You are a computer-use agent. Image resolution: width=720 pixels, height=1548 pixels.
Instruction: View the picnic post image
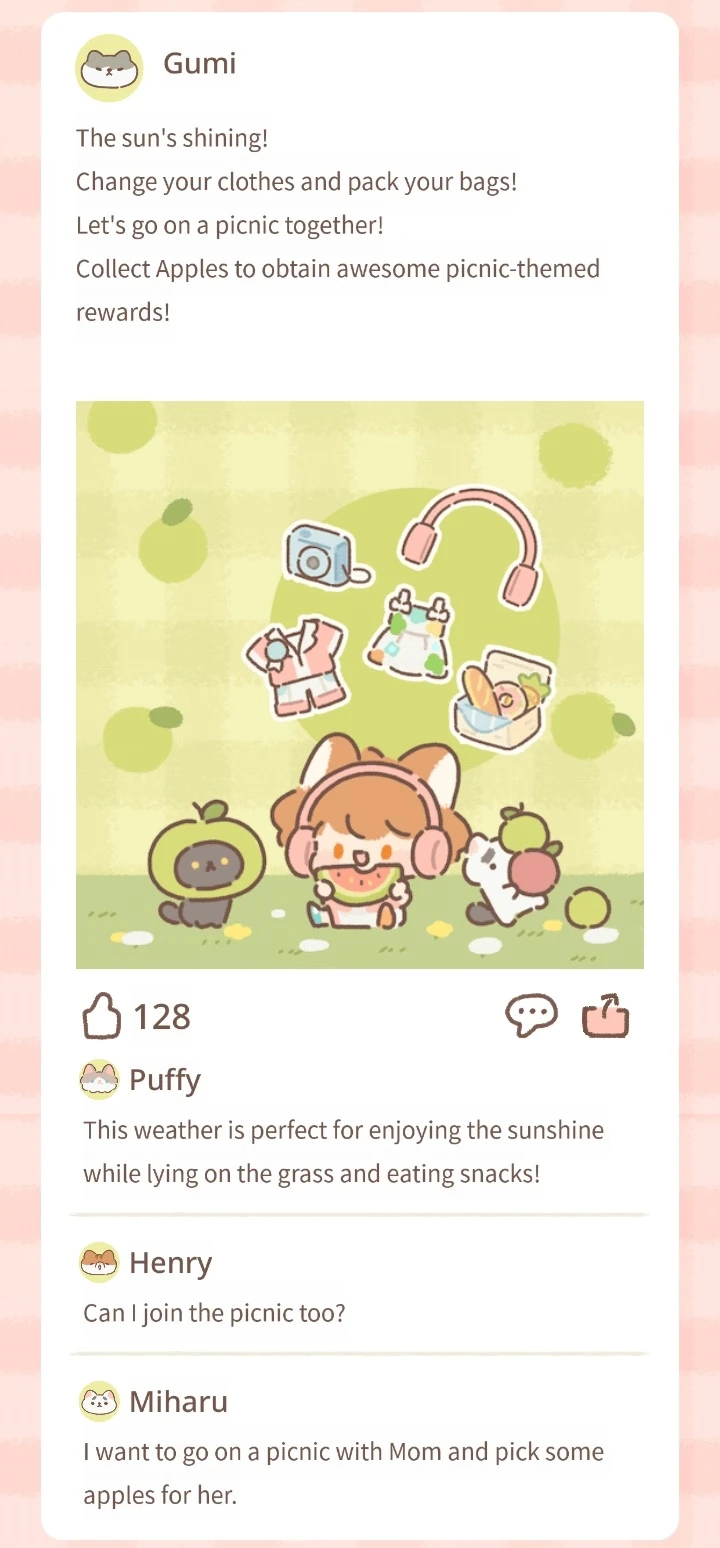pyautogui.click(x=360, y=684)
